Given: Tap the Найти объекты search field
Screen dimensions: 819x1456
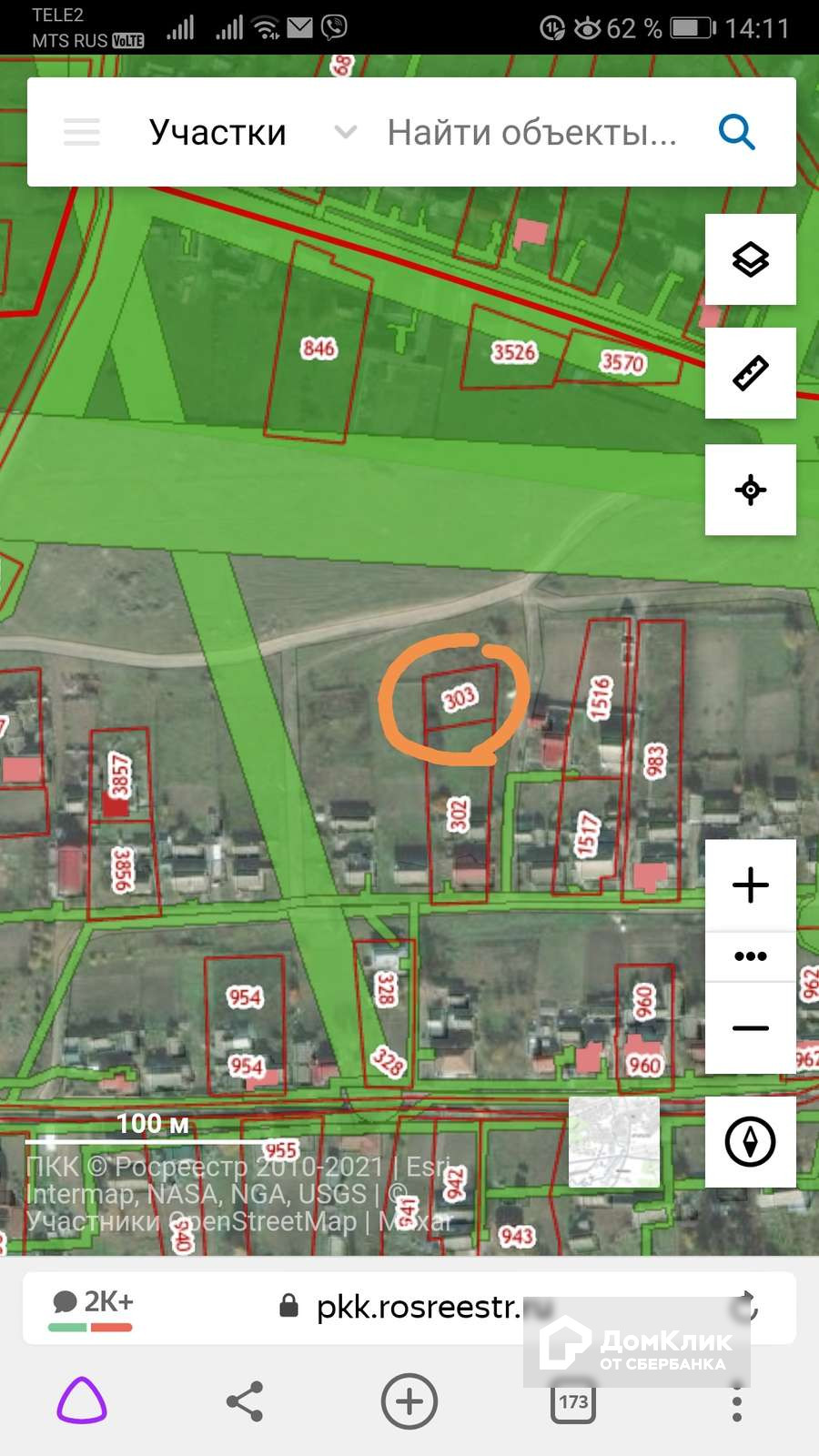Looking at the screenshot, I should 531,133.
